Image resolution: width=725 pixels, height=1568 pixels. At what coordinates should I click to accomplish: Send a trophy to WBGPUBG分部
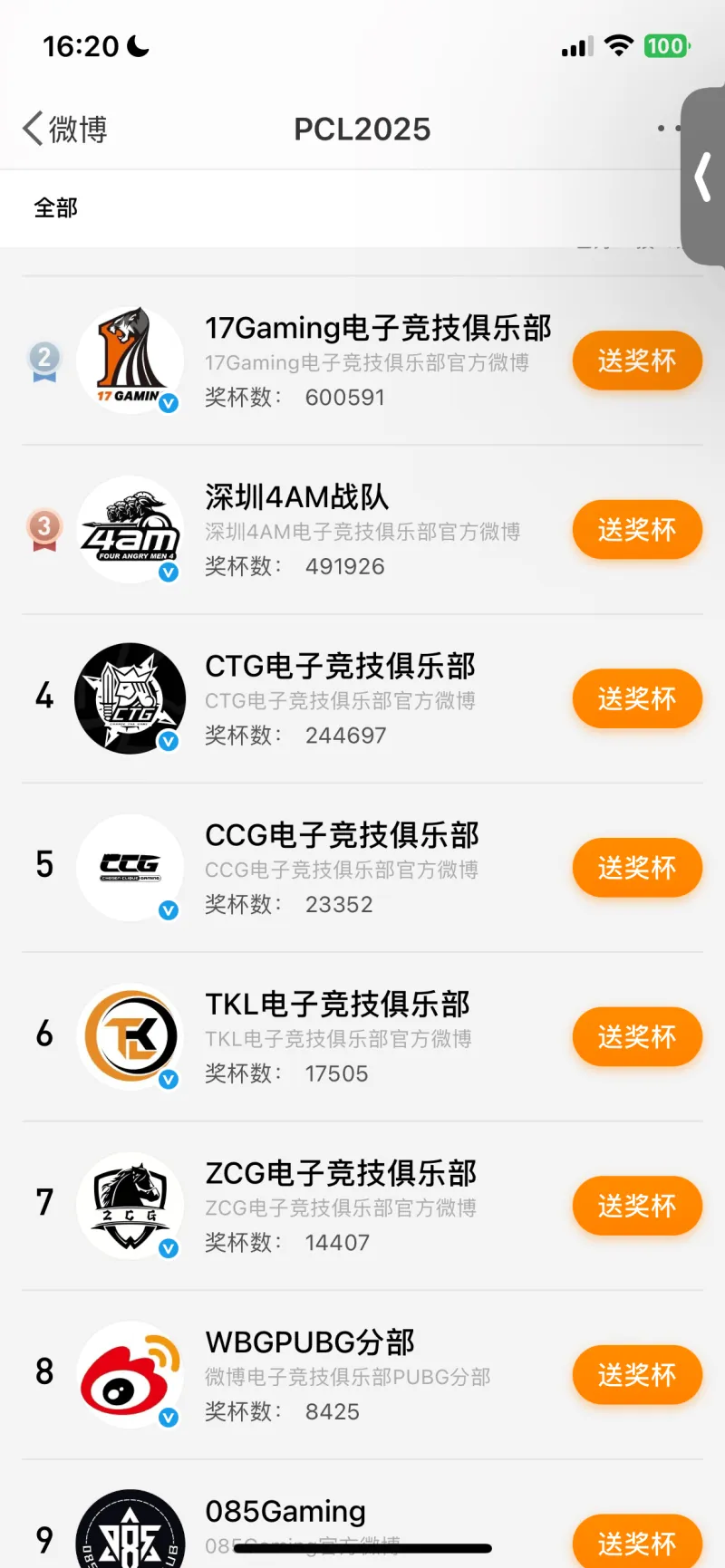637,1375
